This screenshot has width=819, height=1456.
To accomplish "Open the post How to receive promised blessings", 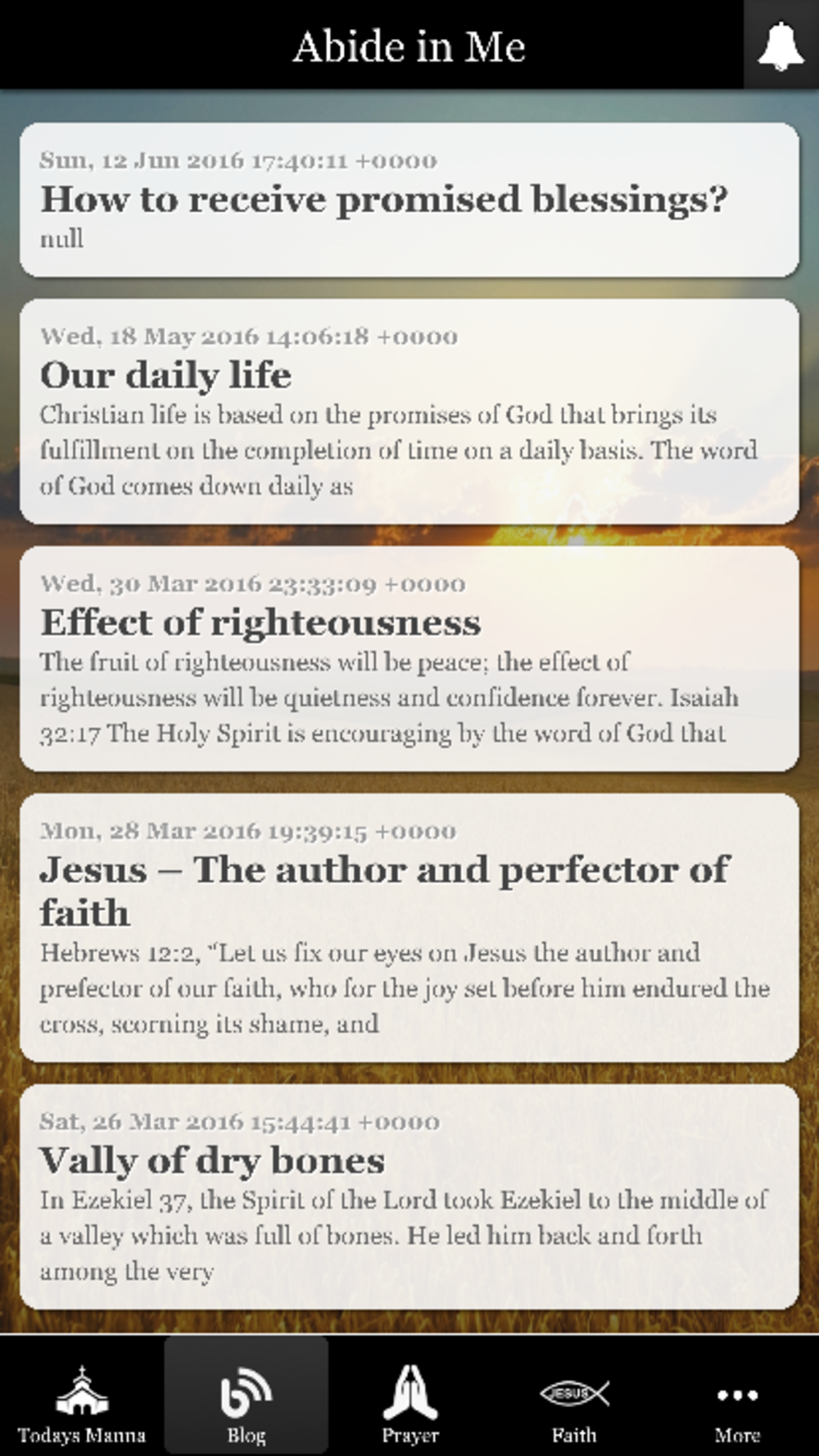I will 409,200.
